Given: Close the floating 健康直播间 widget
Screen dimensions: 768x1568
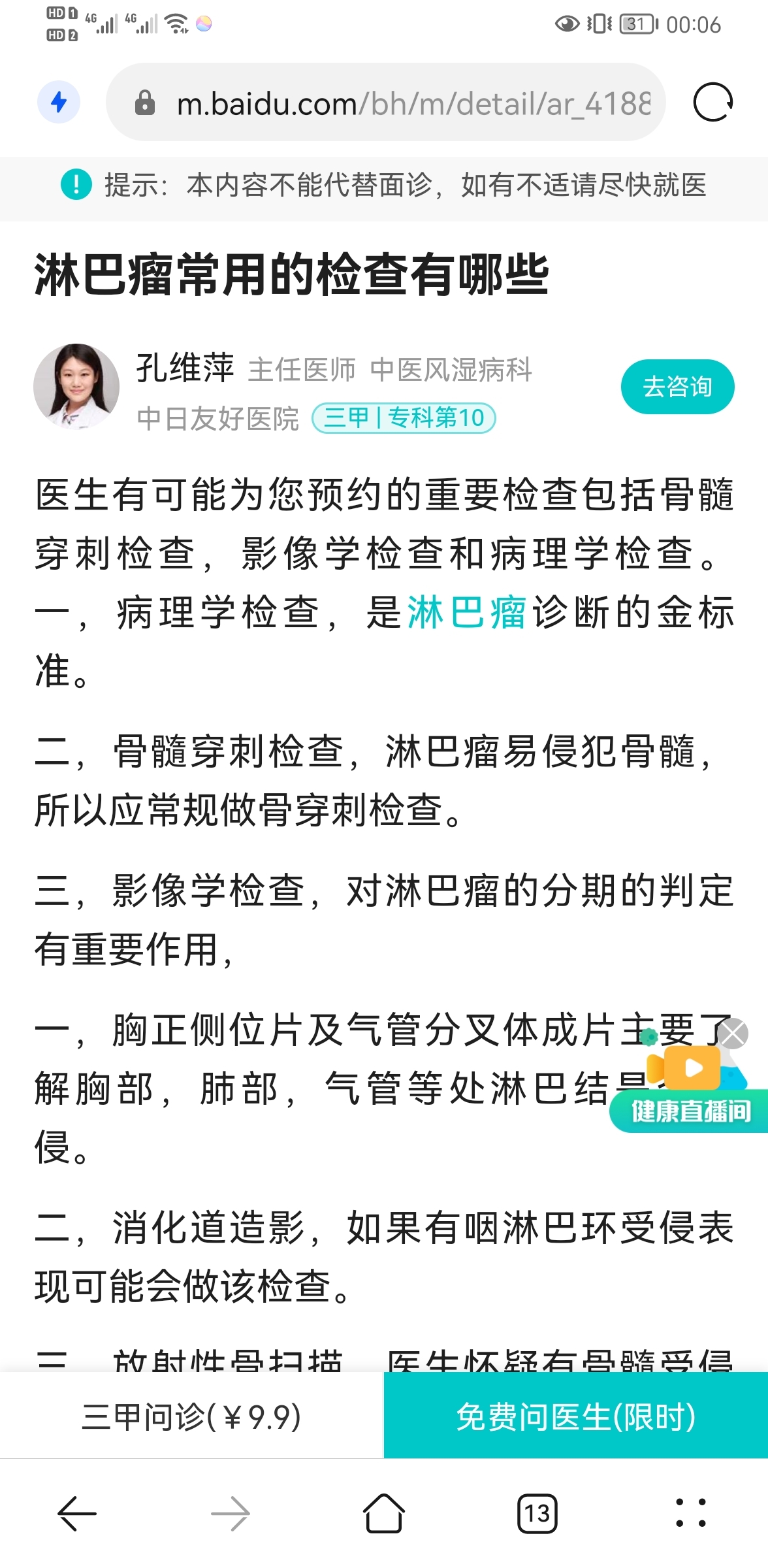Looking at the screenshot, I should 733,1034.
